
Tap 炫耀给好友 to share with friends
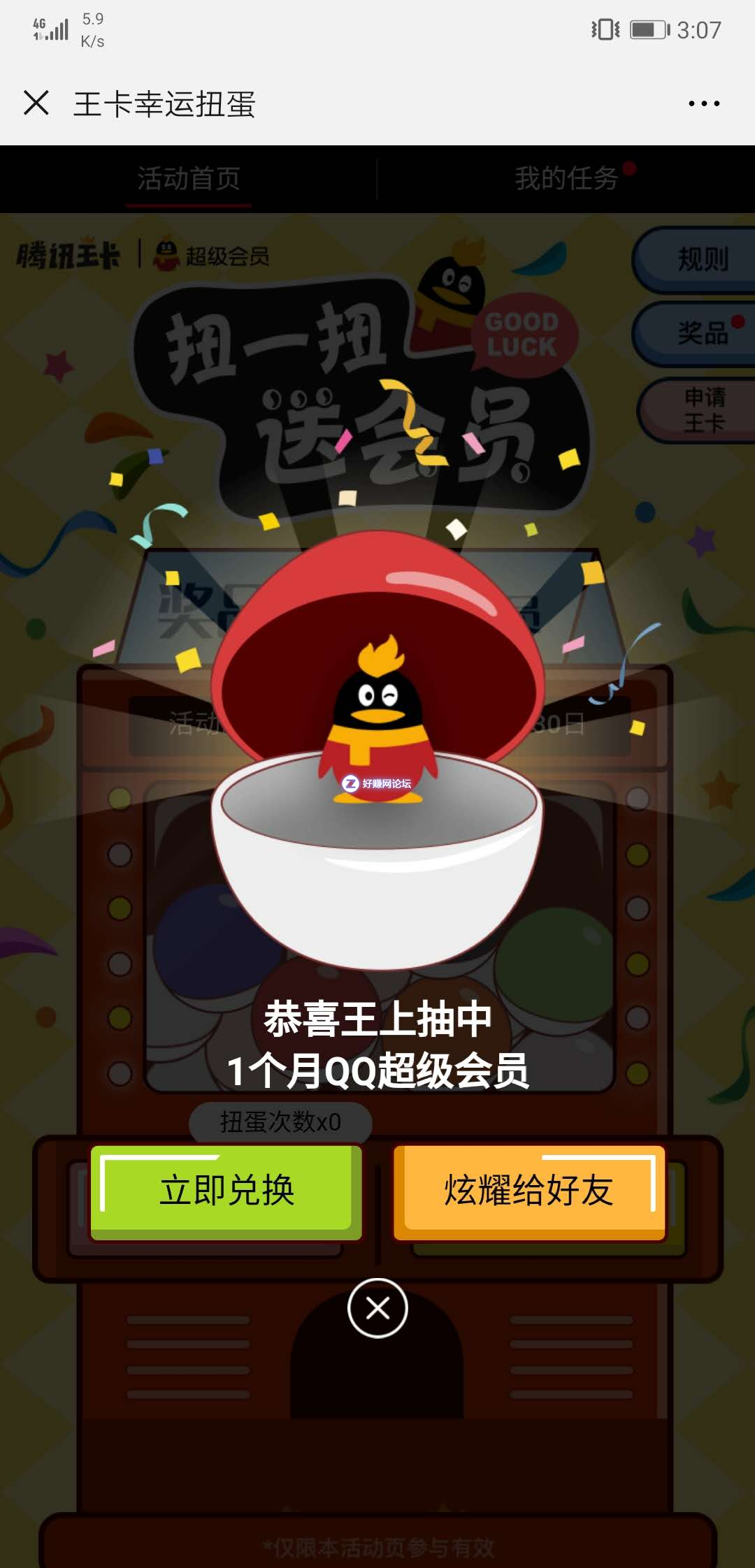pos(529,1191)
